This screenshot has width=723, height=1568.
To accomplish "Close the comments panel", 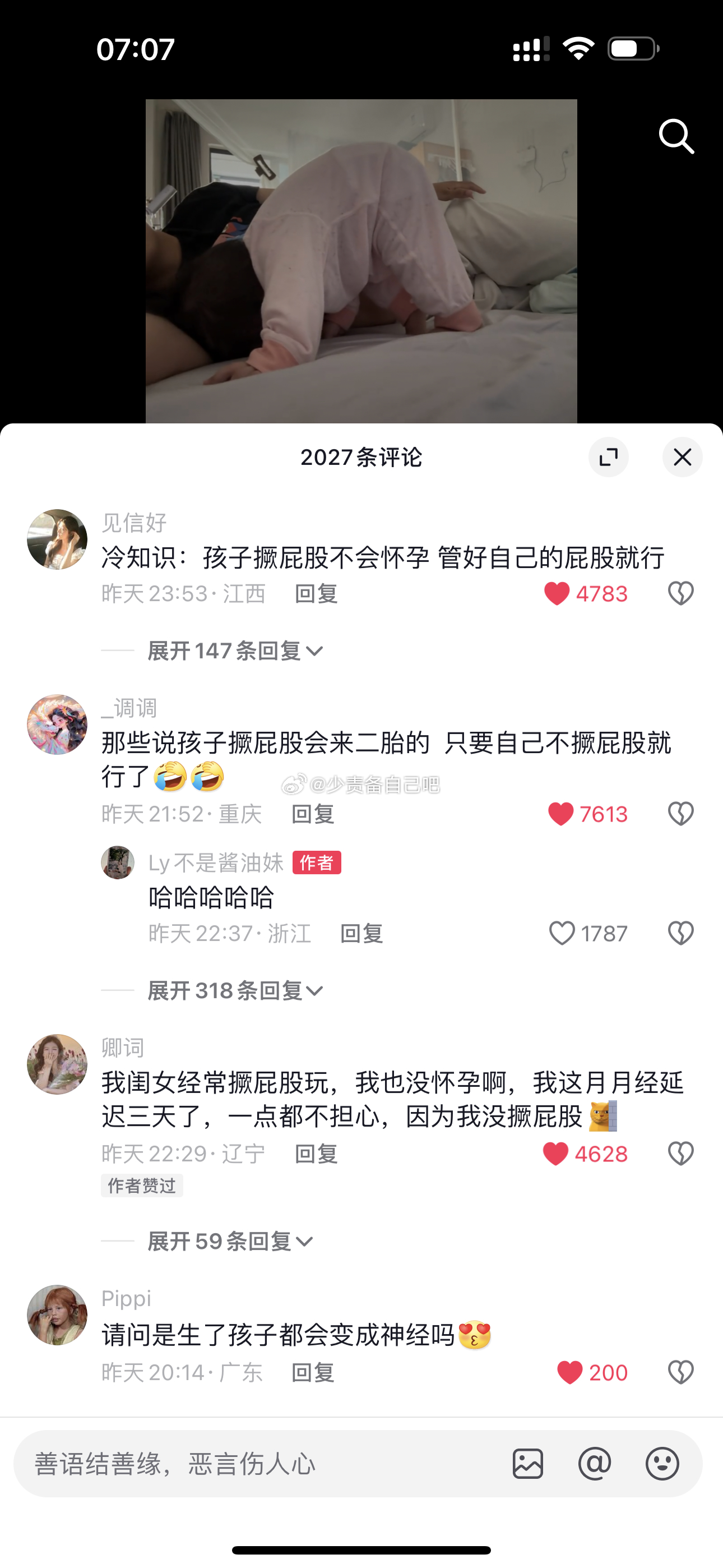I will [682, 457].
